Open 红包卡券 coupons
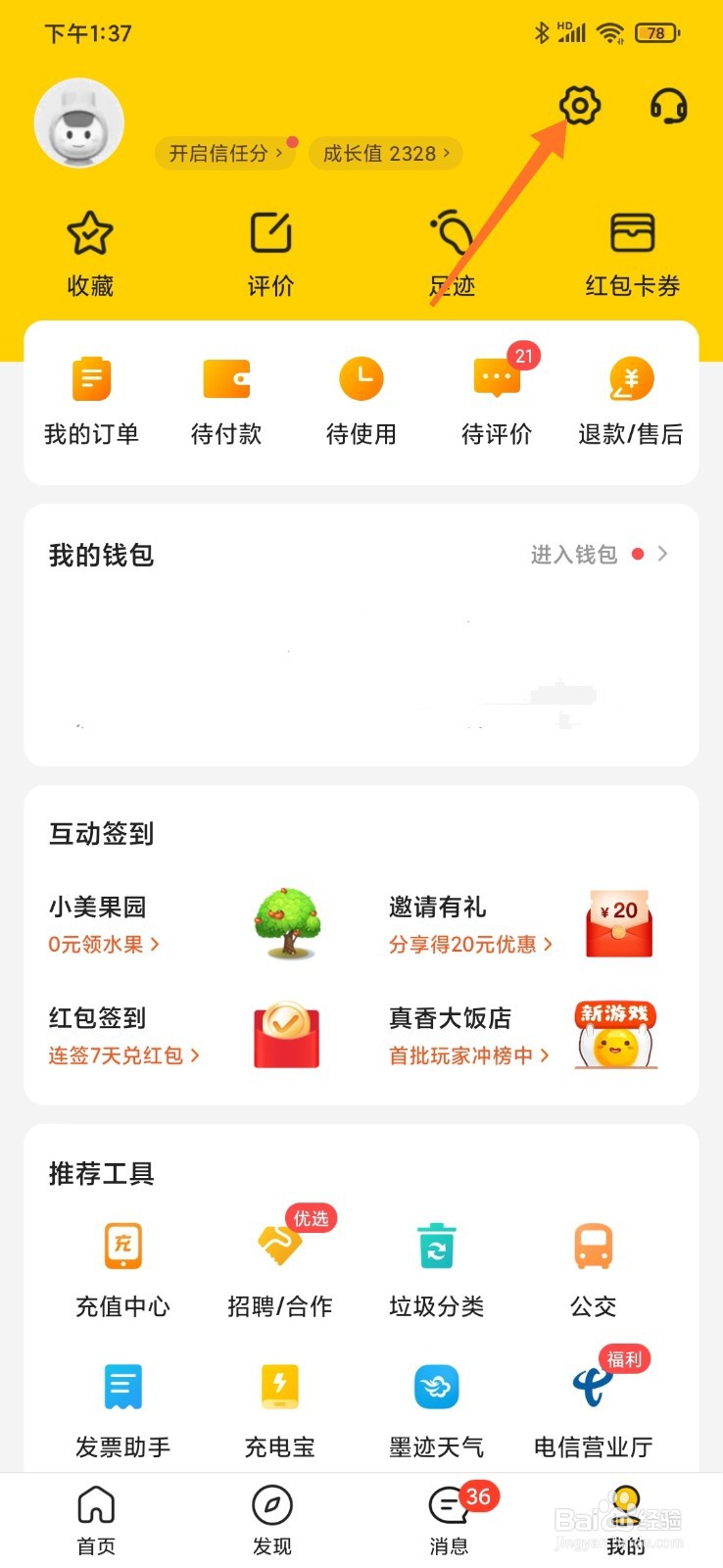The width and height of the screenshot is (723, 1568). click(x=632, y=253)
